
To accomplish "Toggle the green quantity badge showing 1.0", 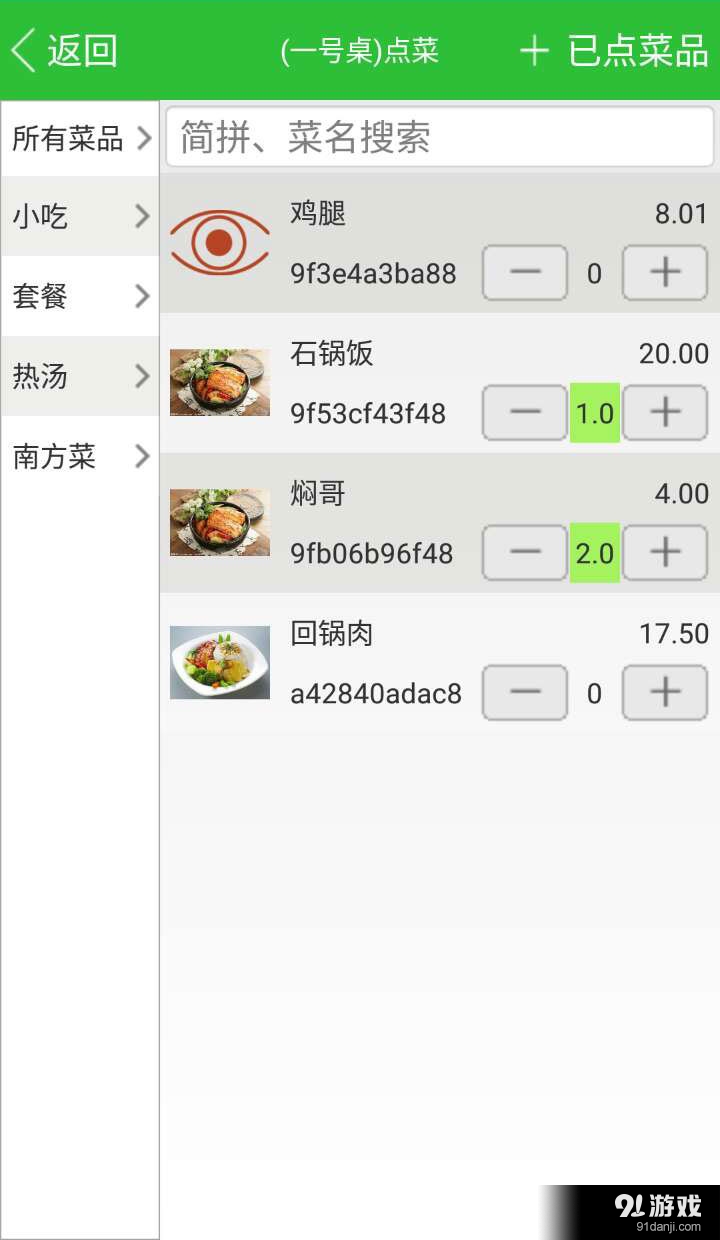I will pyautogui.click(x=594, y=413).
